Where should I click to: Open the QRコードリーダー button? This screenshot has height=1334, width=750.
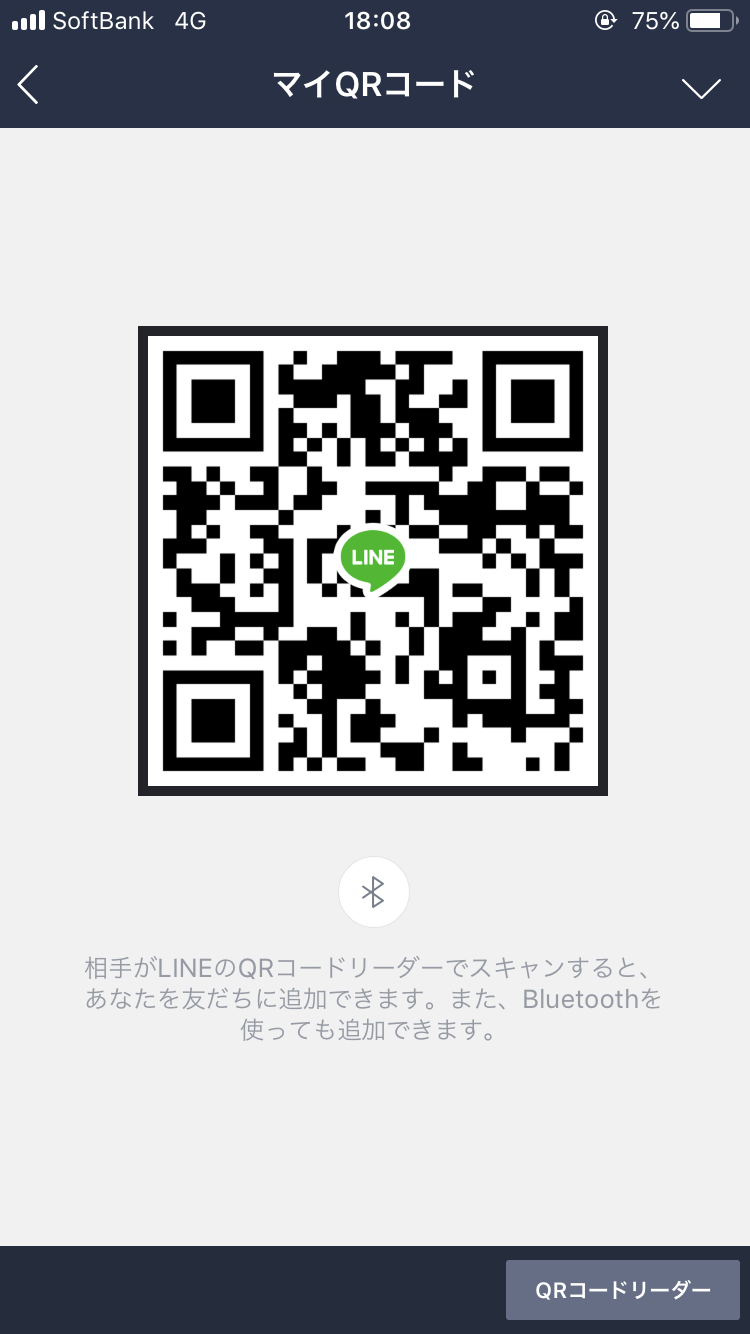tap(622, 1290)
